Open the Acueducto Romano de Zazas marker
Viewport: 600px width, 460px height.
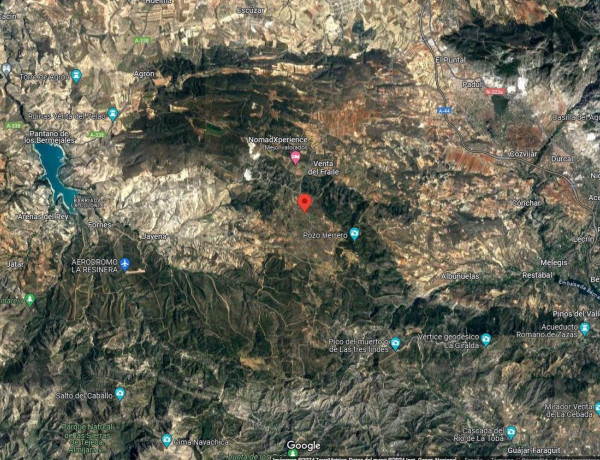tap(585, 327)
